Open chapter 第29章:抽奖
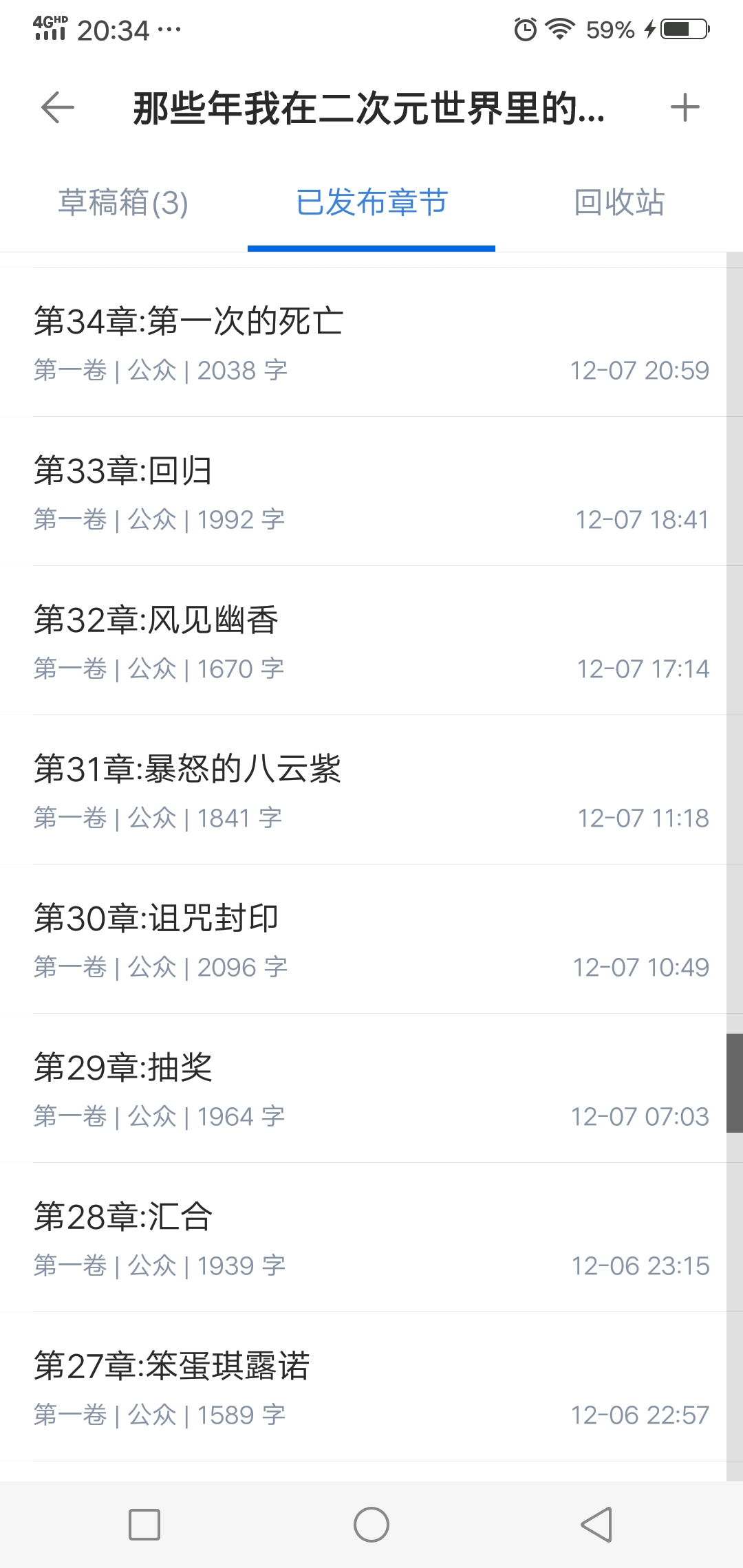 (371, 1088)
